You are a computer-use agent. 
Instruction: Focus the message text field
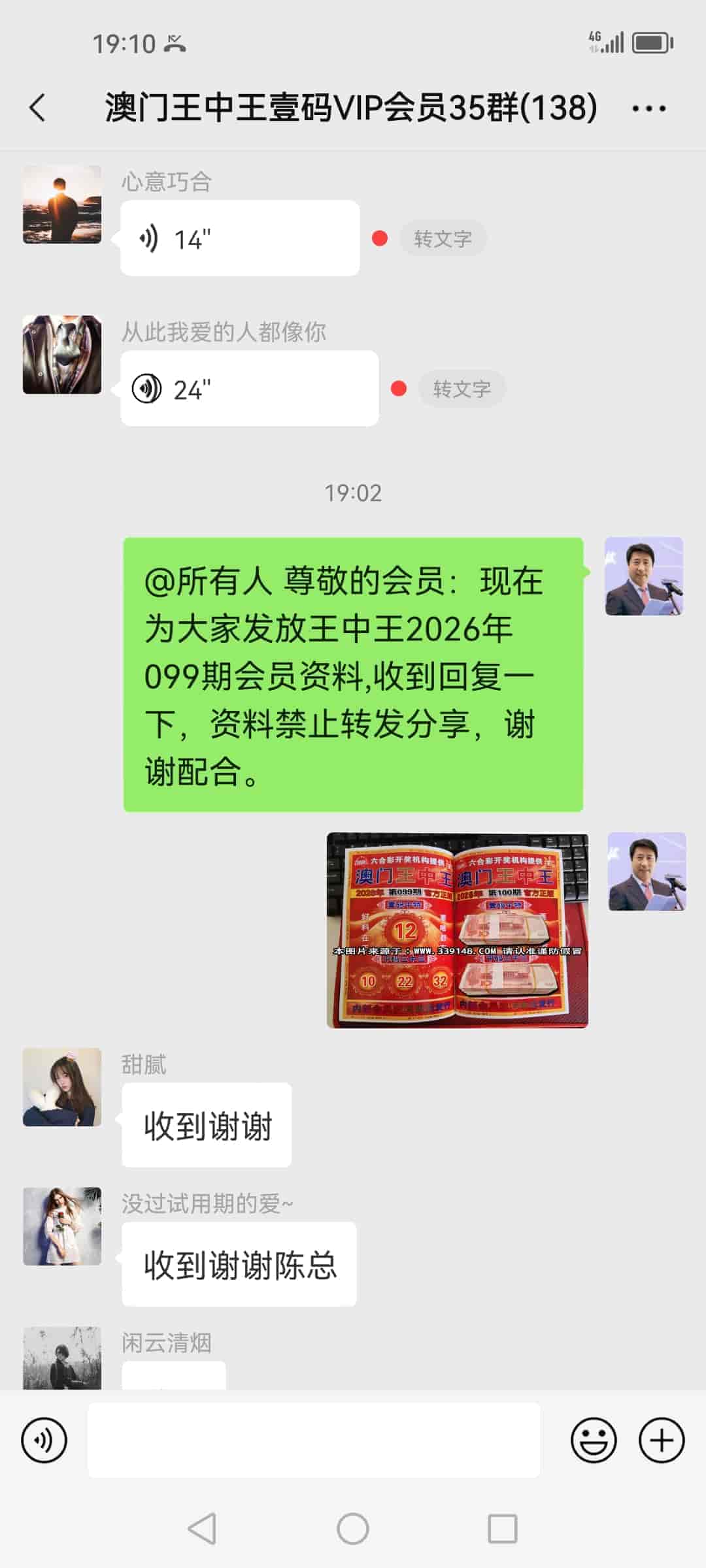[314, 1440]
